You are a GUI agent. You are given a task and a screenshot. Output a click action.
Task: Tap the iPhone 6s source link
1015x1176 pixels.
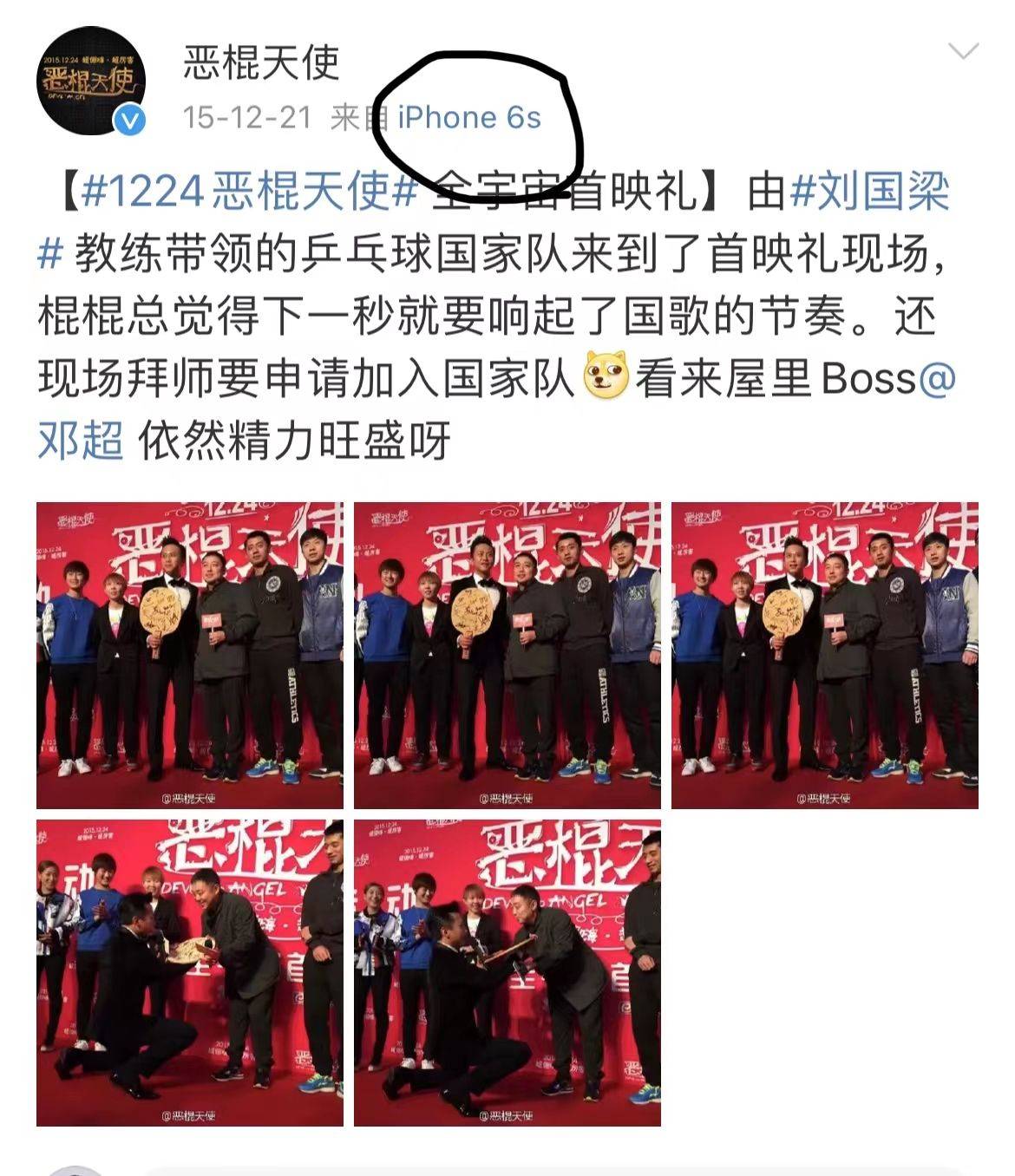(x=468, y=117)
